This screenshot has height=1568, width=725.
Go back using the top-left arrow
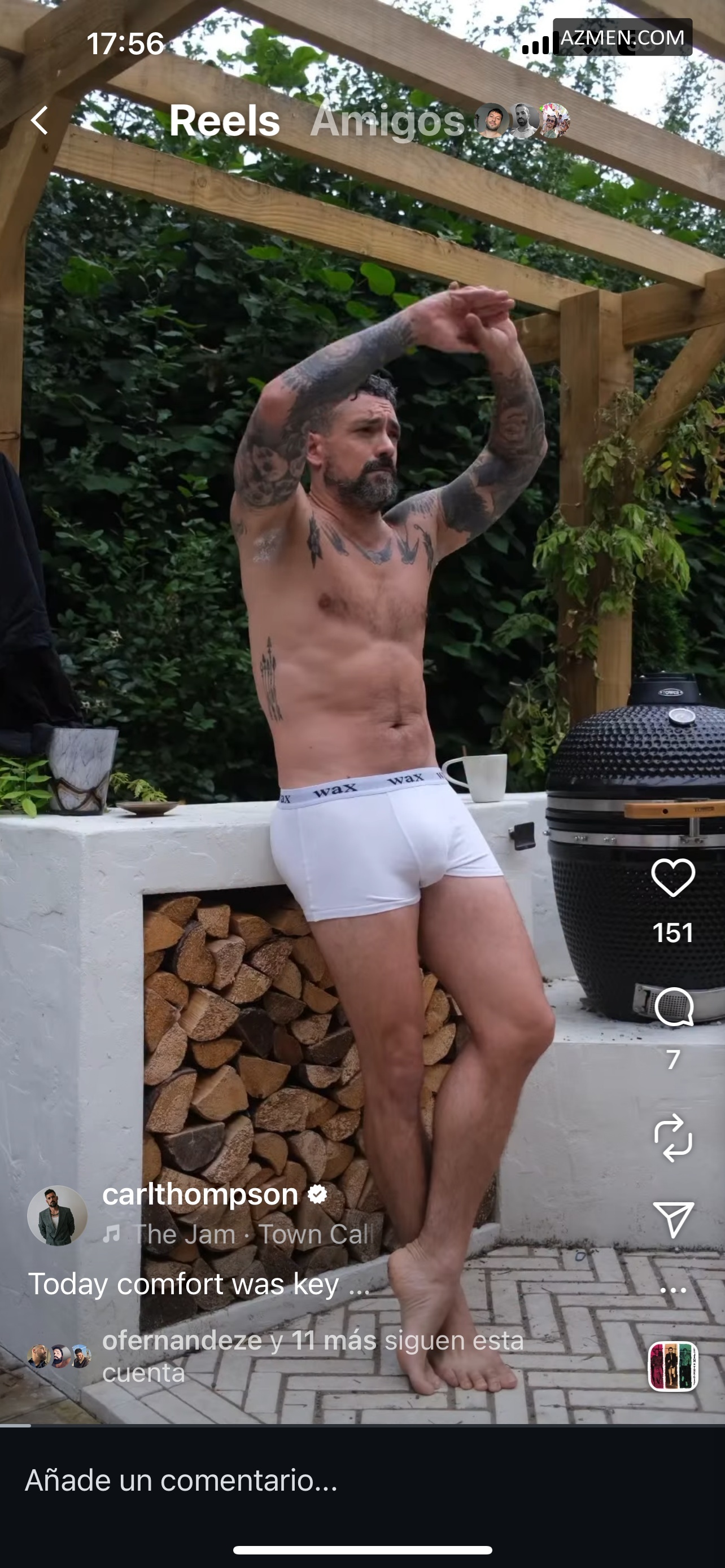pos(40,120)
